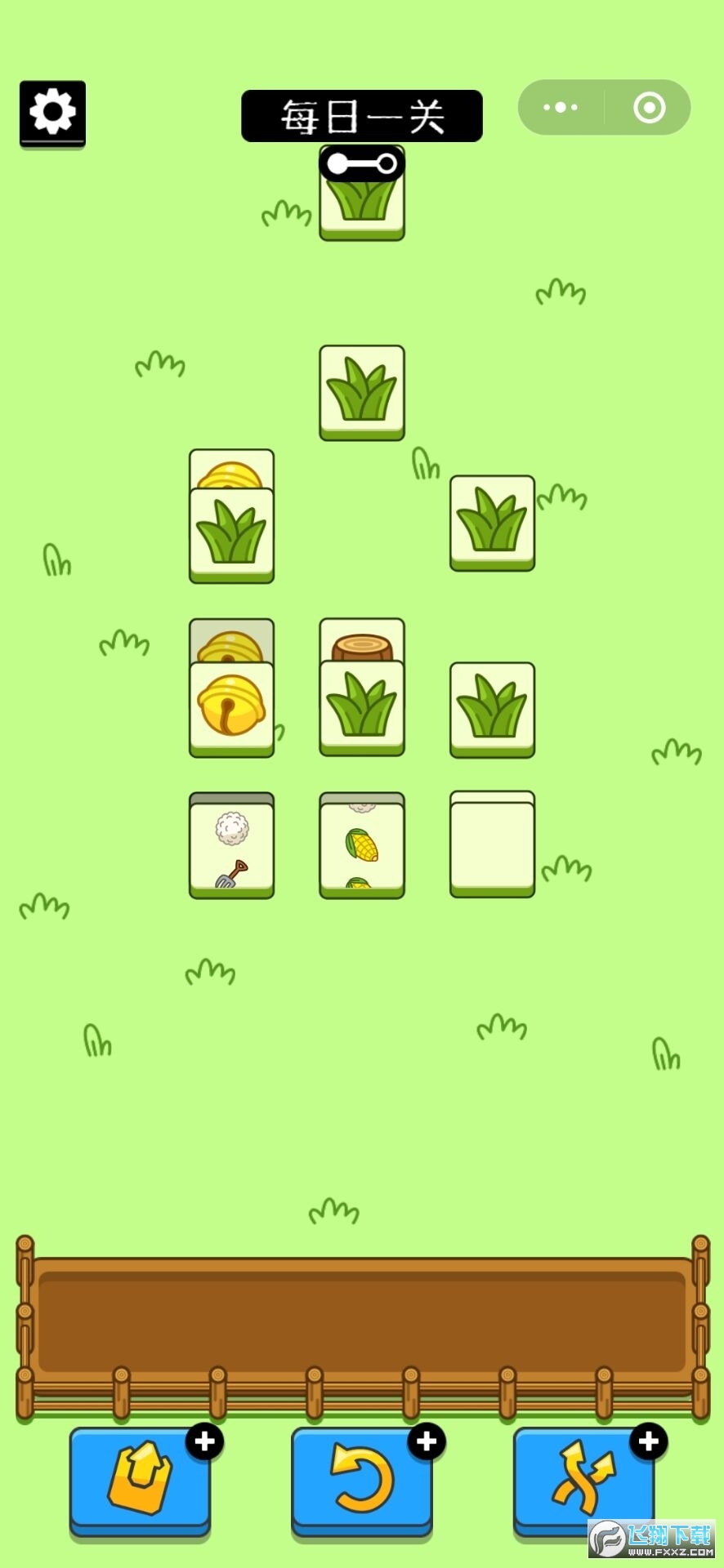
Task: Pick the fully visible golden bell tile
Action: point(231,706)
